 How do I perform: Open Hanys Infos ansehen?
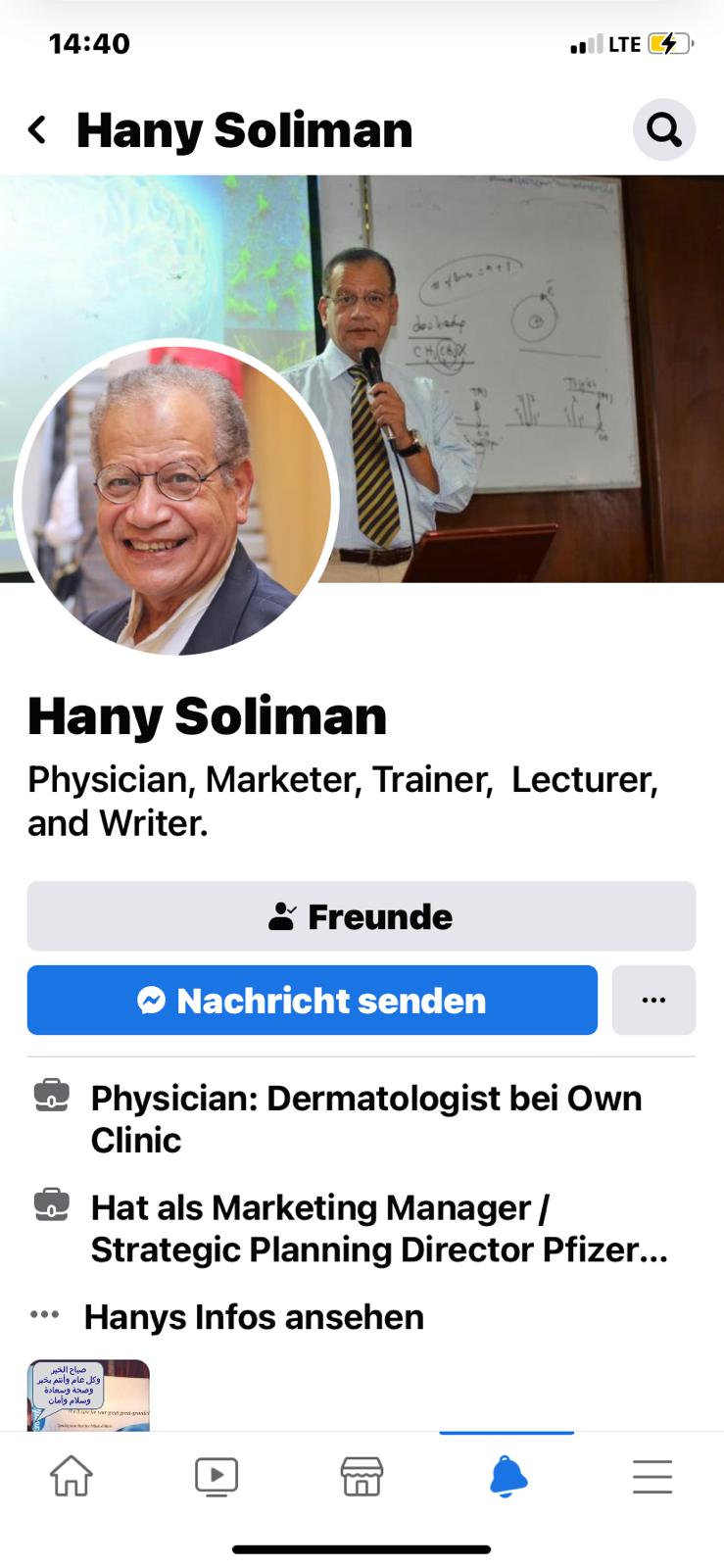tap(253, 1317)
